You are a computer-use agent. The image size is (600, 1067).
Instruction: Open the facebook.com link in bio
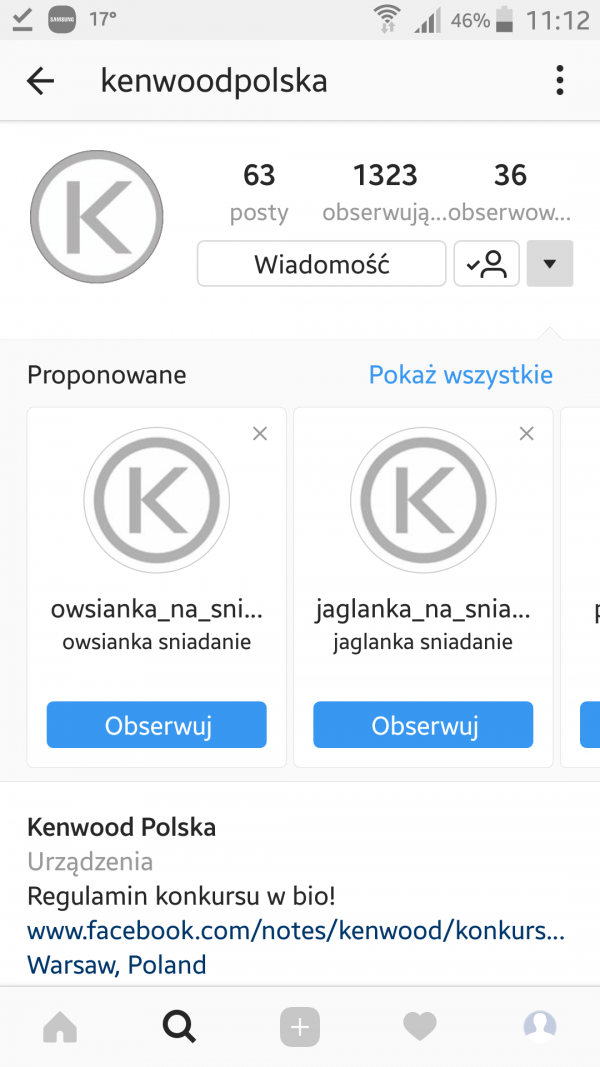pos(296,932)
